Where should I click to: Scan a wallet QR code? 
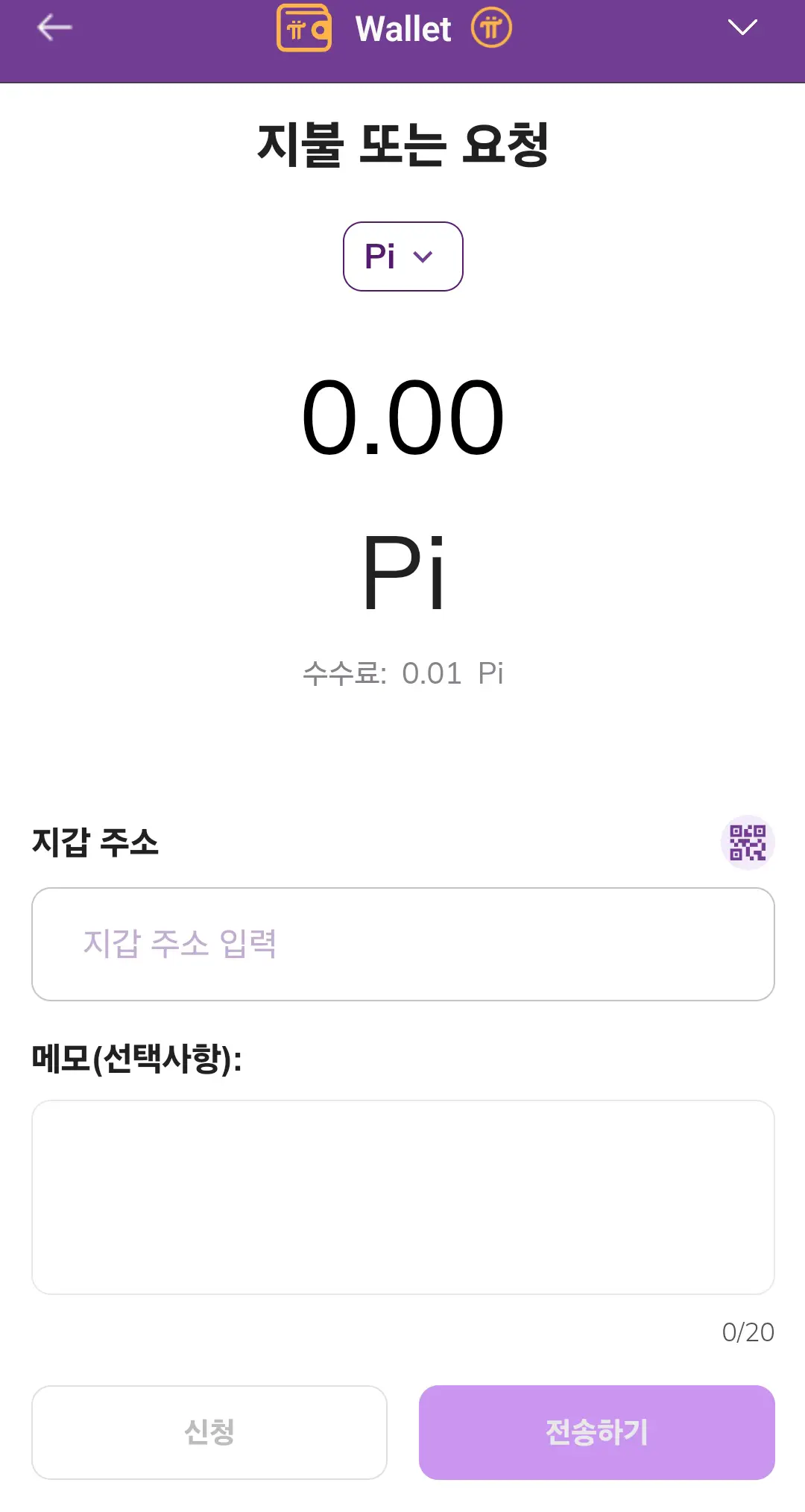[748, 842]
